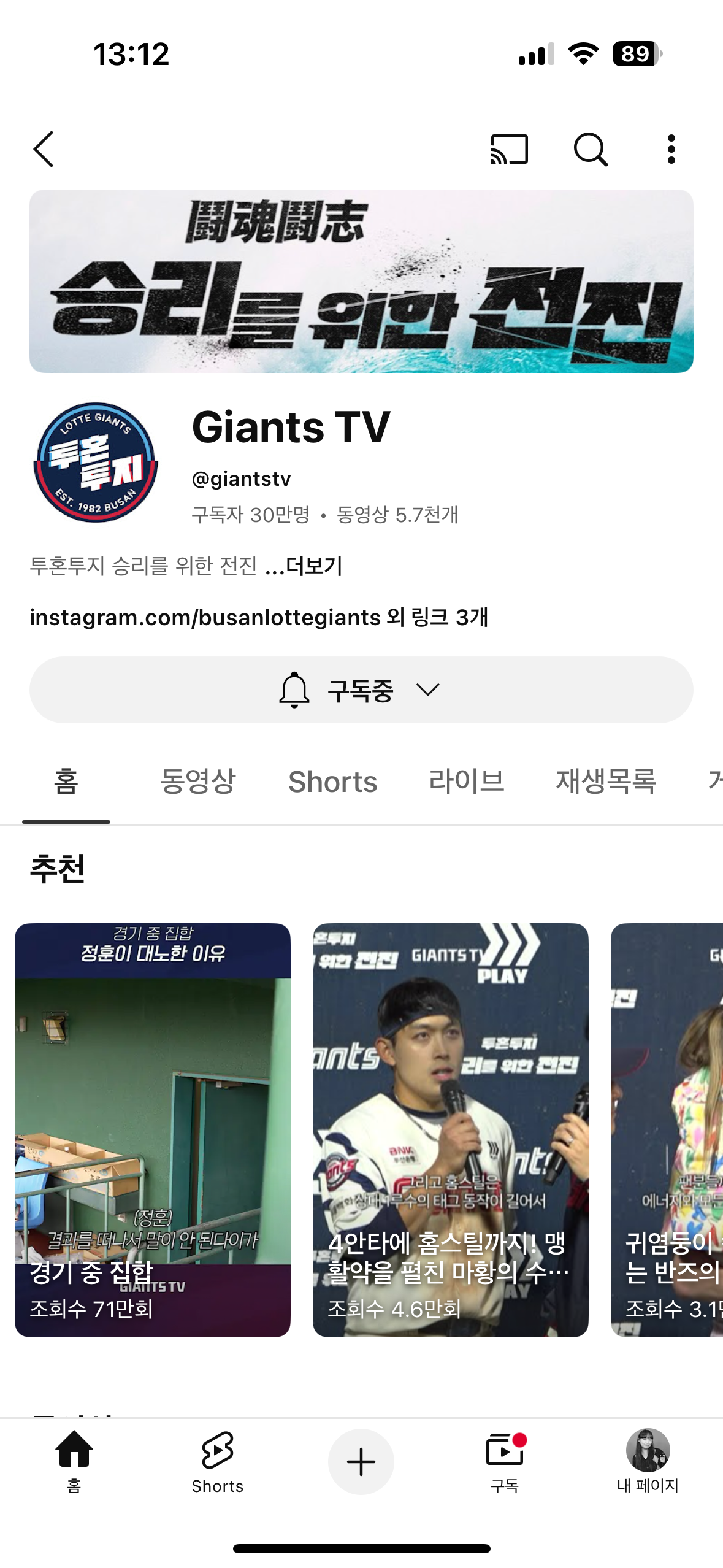Open the instagram.com/busanlottegiants links
Screen dimensions: 723x1568
[x=259, y=617]
